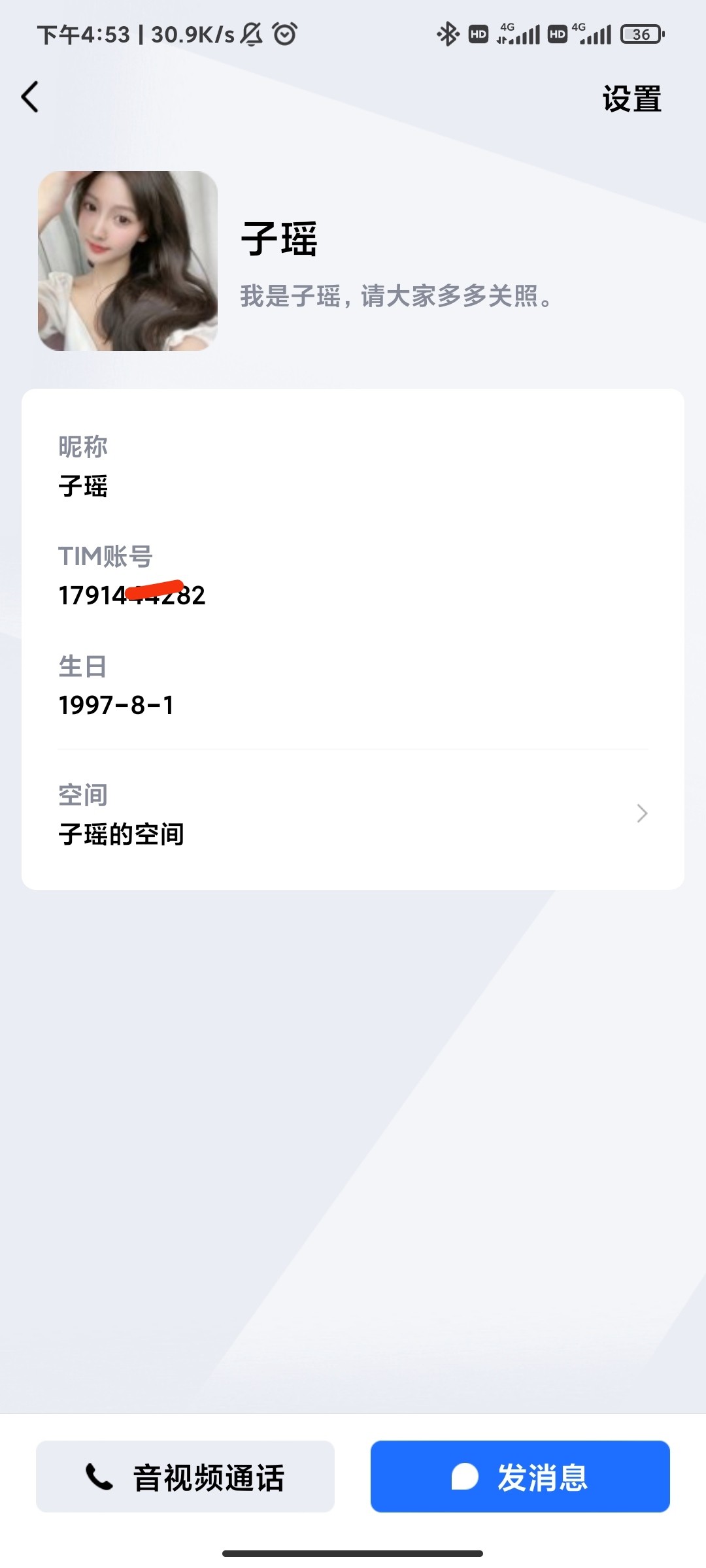Open 设置 in the top right
Image resolution: width=706 pixels, height=1568 pixels.
coord(631,99)
